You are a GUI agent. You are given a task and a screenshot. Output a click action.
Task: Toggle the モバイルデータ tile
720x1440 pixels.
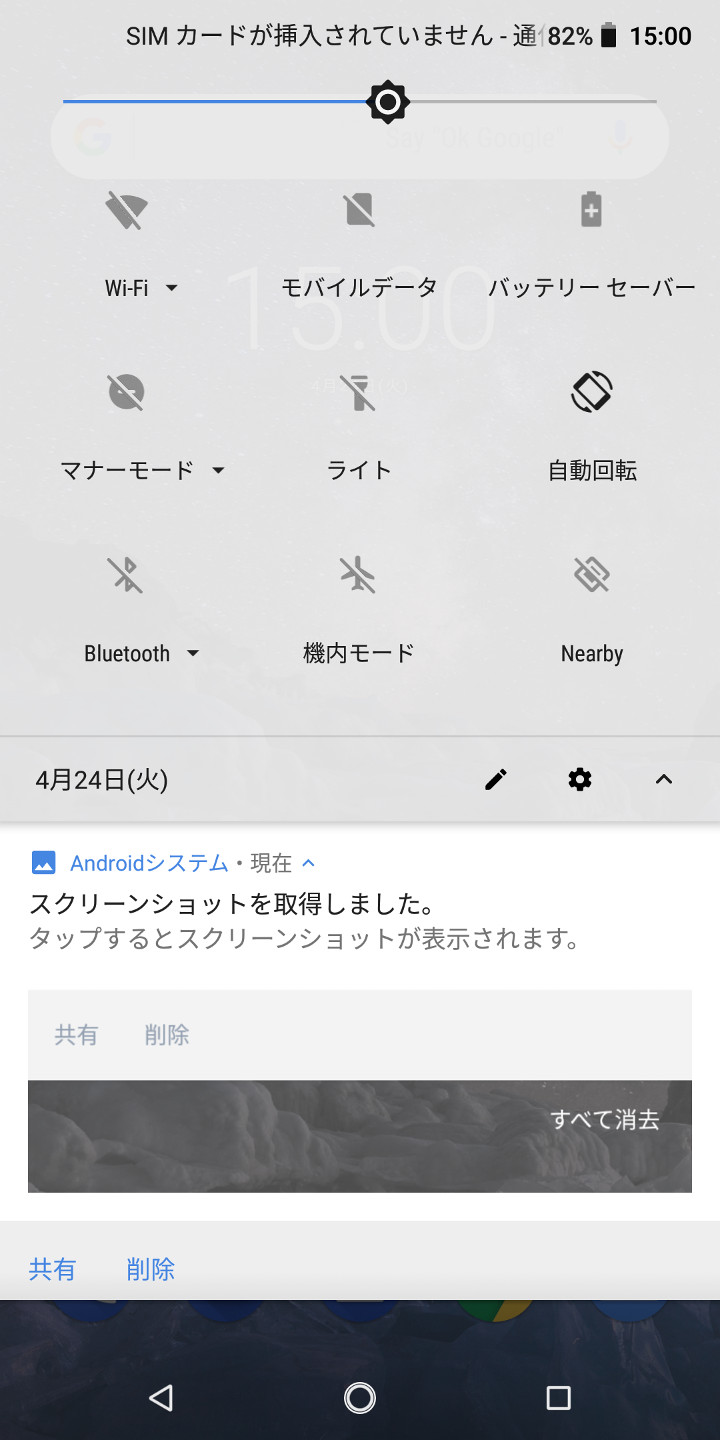pyautogui.click(x=359, y=211)
